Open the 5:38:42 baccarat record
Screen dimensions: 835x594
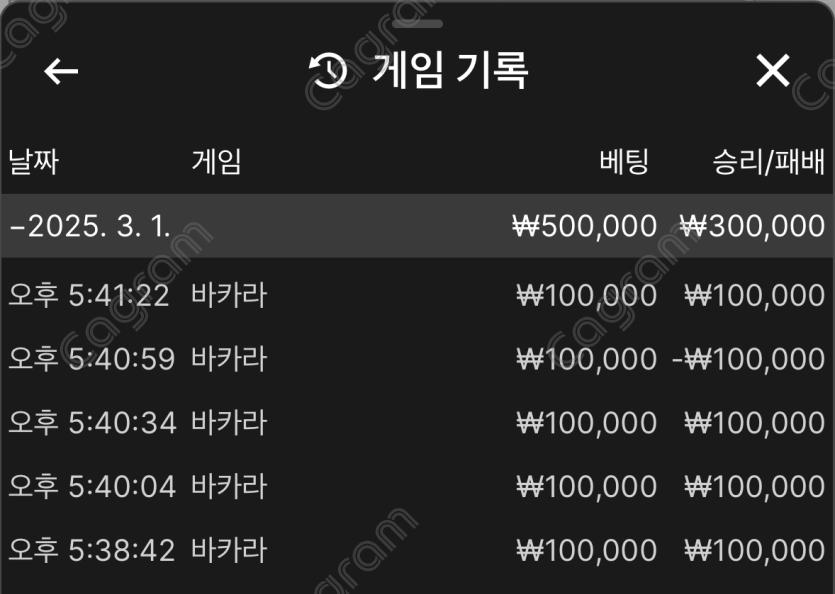click(x=417, y=550)
